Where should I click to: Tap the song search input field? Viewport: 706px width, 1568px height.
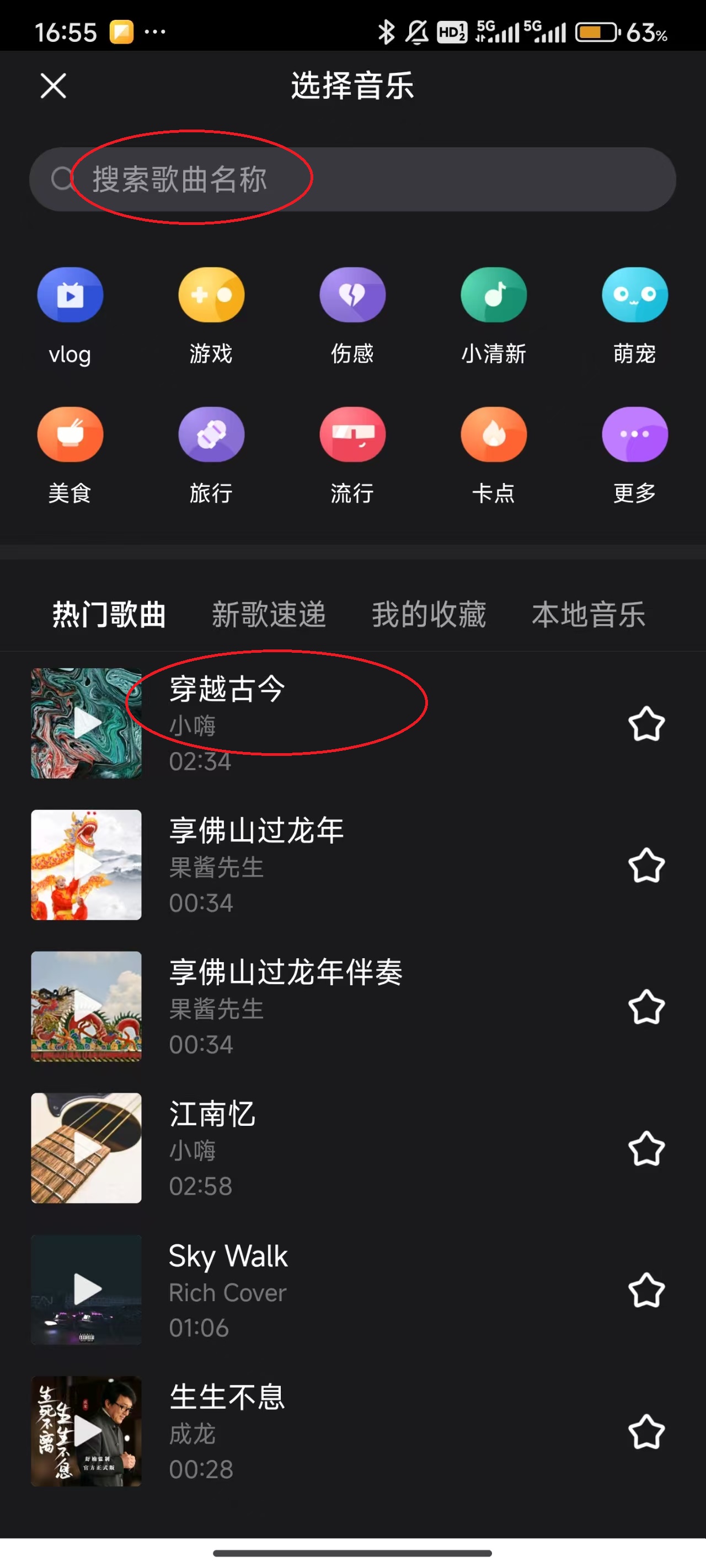[x=352, y=179]
